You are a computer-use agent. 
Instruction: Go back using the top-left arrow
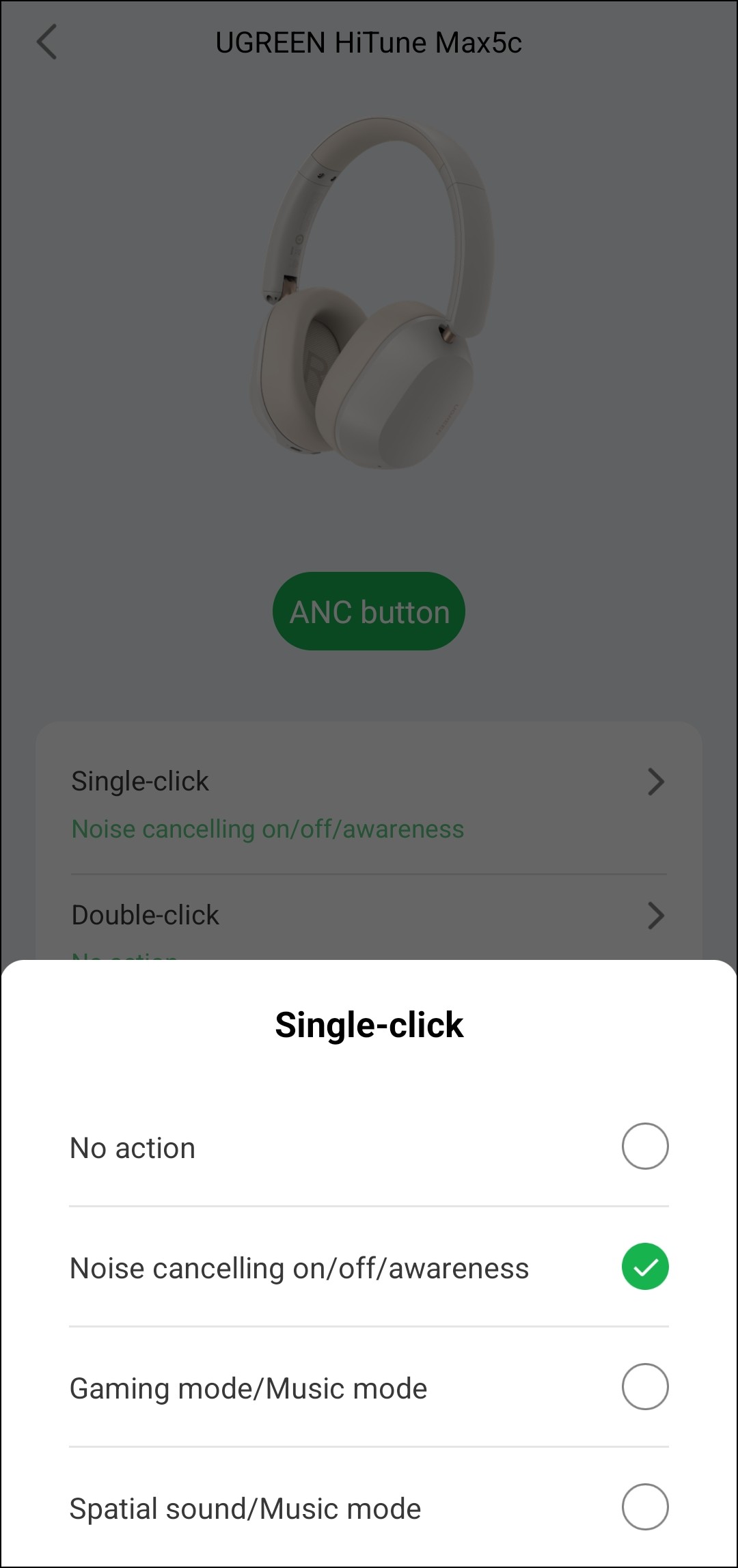46,42
